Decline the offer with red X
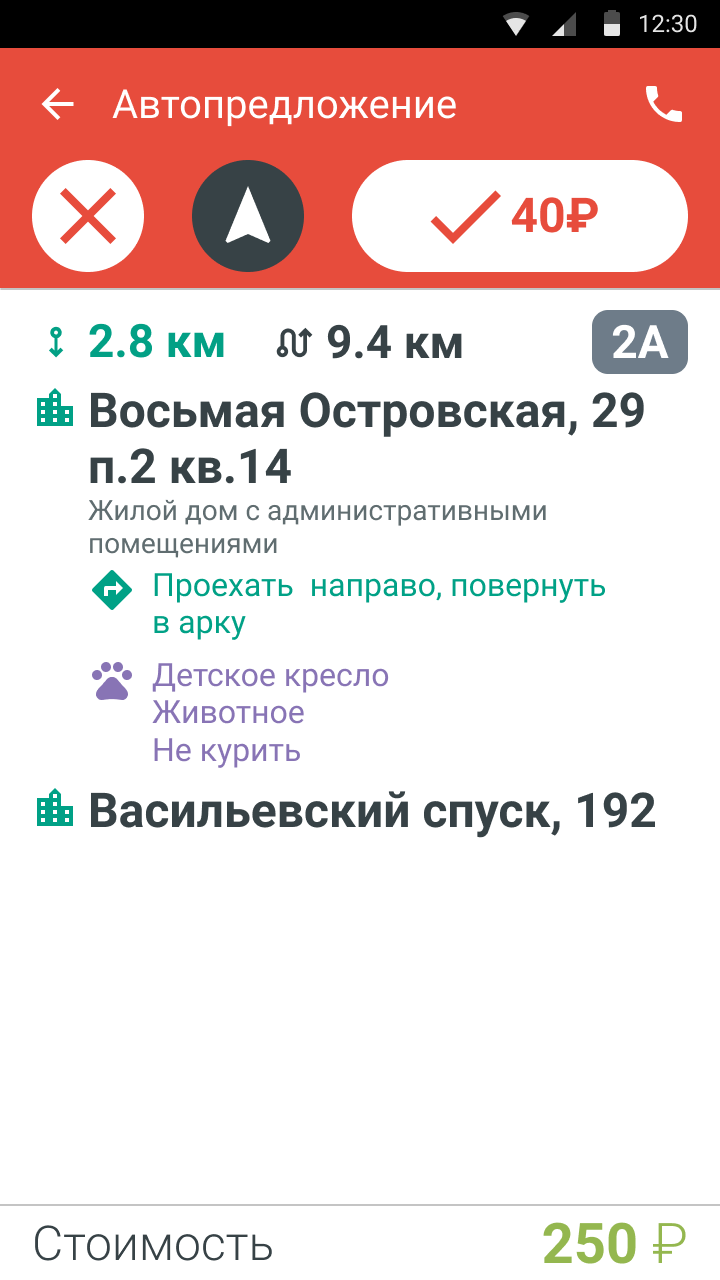Viewport: 720px width, 1280px height. point(88,216)
